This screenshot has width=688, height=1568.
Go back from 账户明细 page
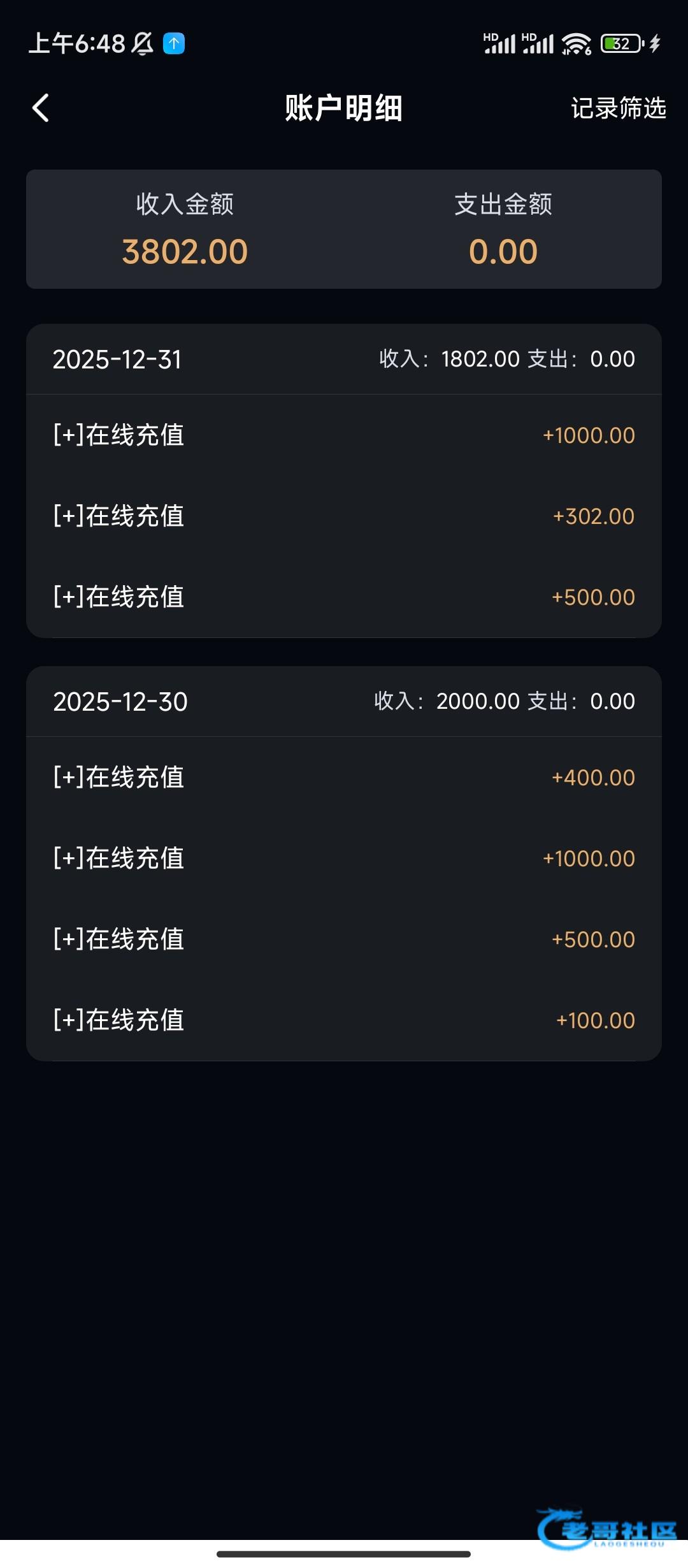pyautogui.click(x=41, y=108)
